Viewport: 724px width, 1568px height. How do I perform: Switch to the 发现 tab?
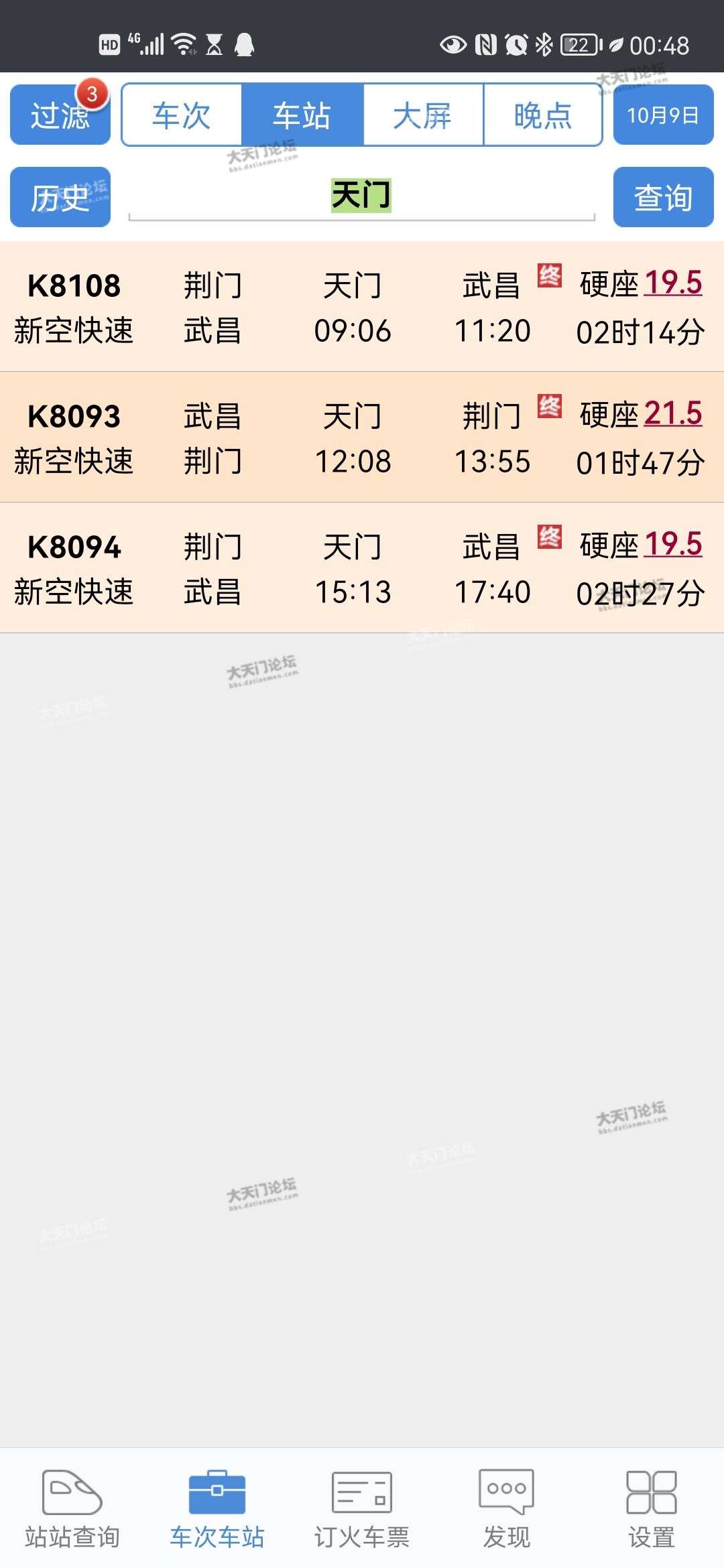tap(507, 1508)
